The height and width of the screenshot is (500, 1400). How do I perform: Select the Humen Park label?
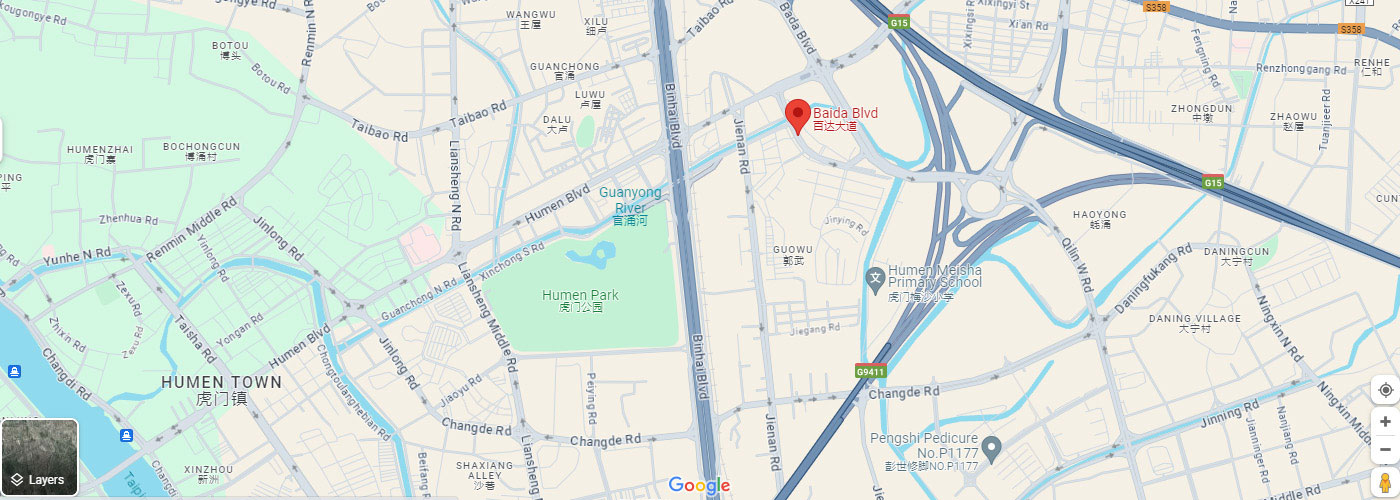[x=580, y=296]
